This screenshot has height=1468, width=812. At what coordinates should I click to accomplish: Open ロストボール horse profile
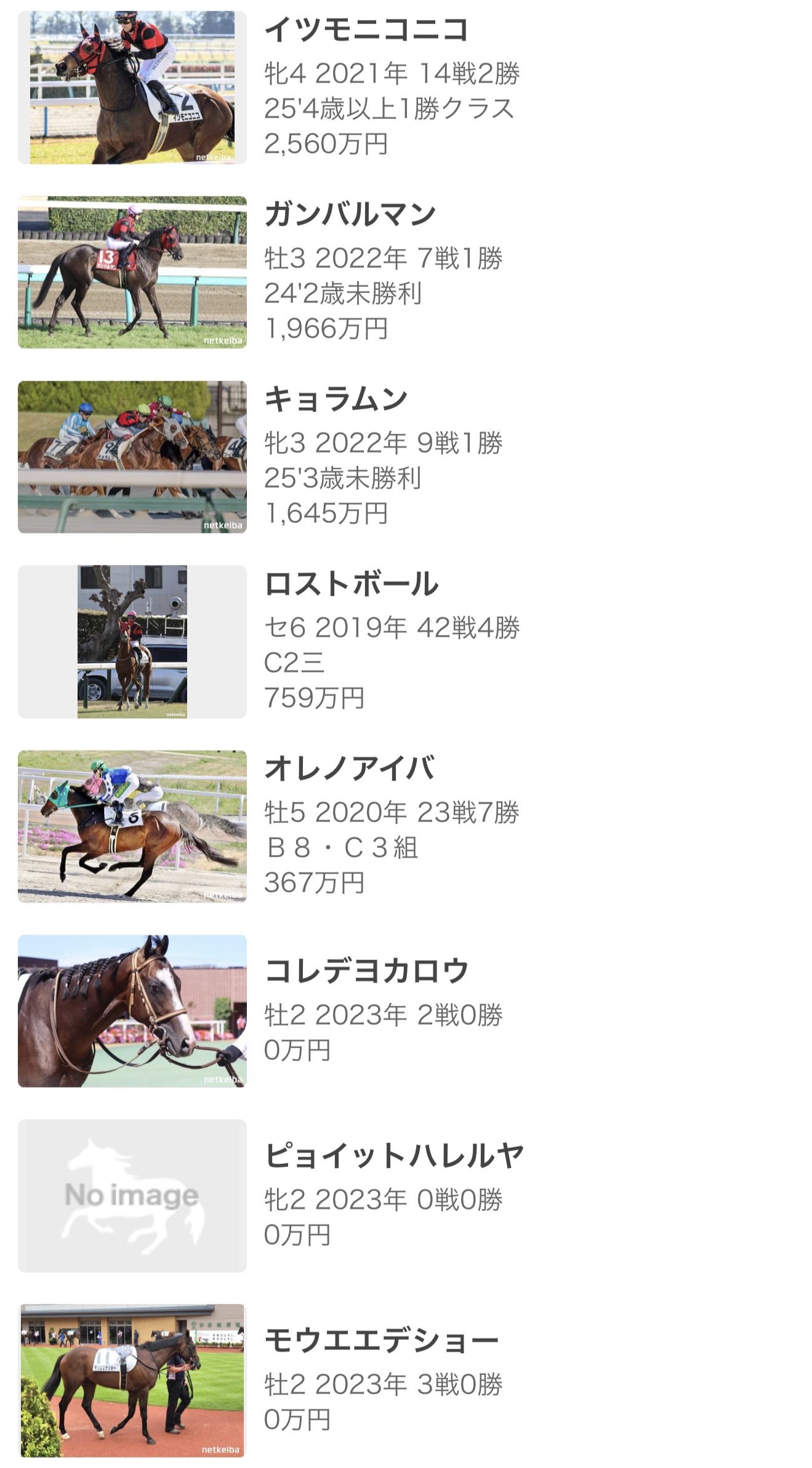tap(351, 584)
